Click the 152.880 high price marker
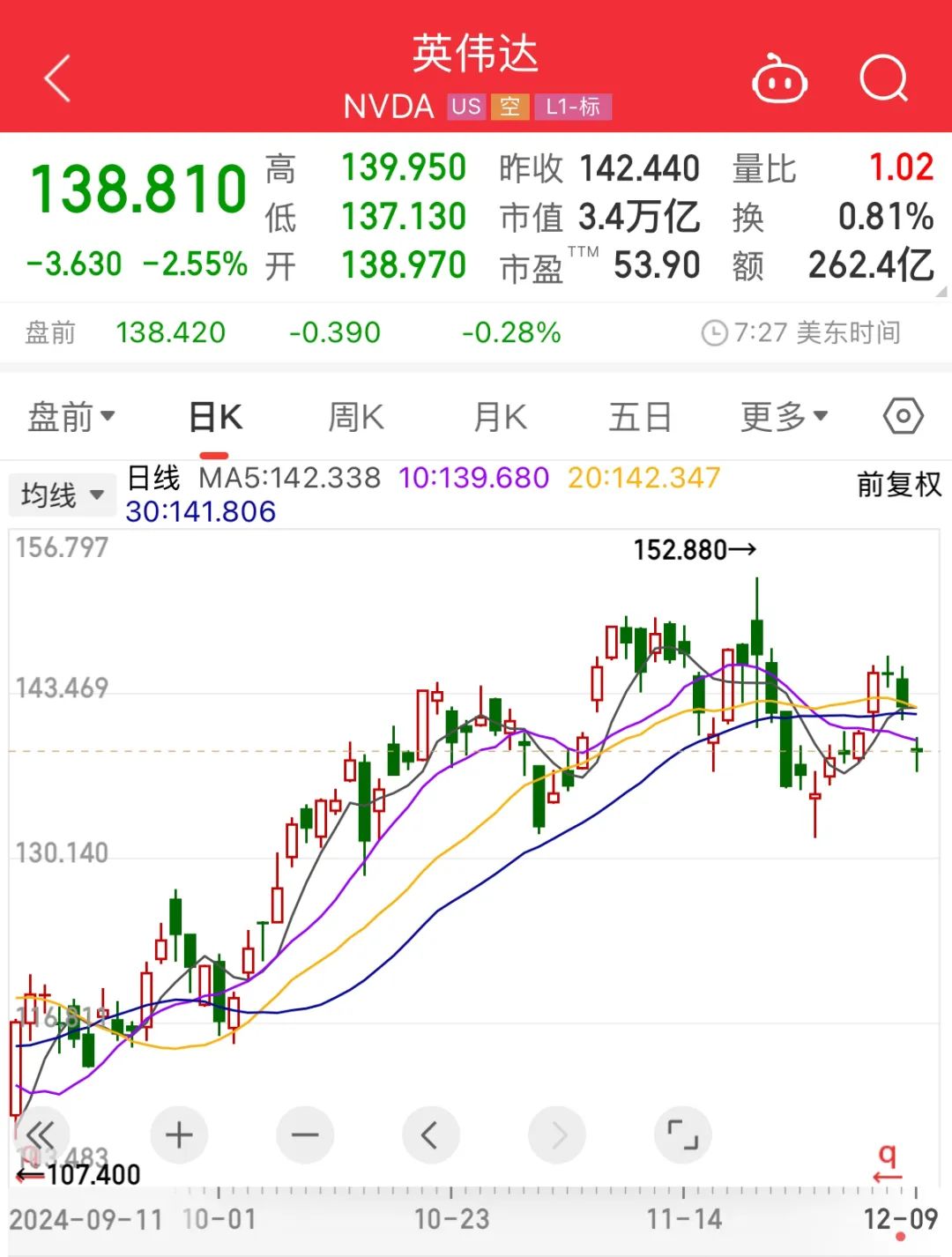 pos(693,549)
